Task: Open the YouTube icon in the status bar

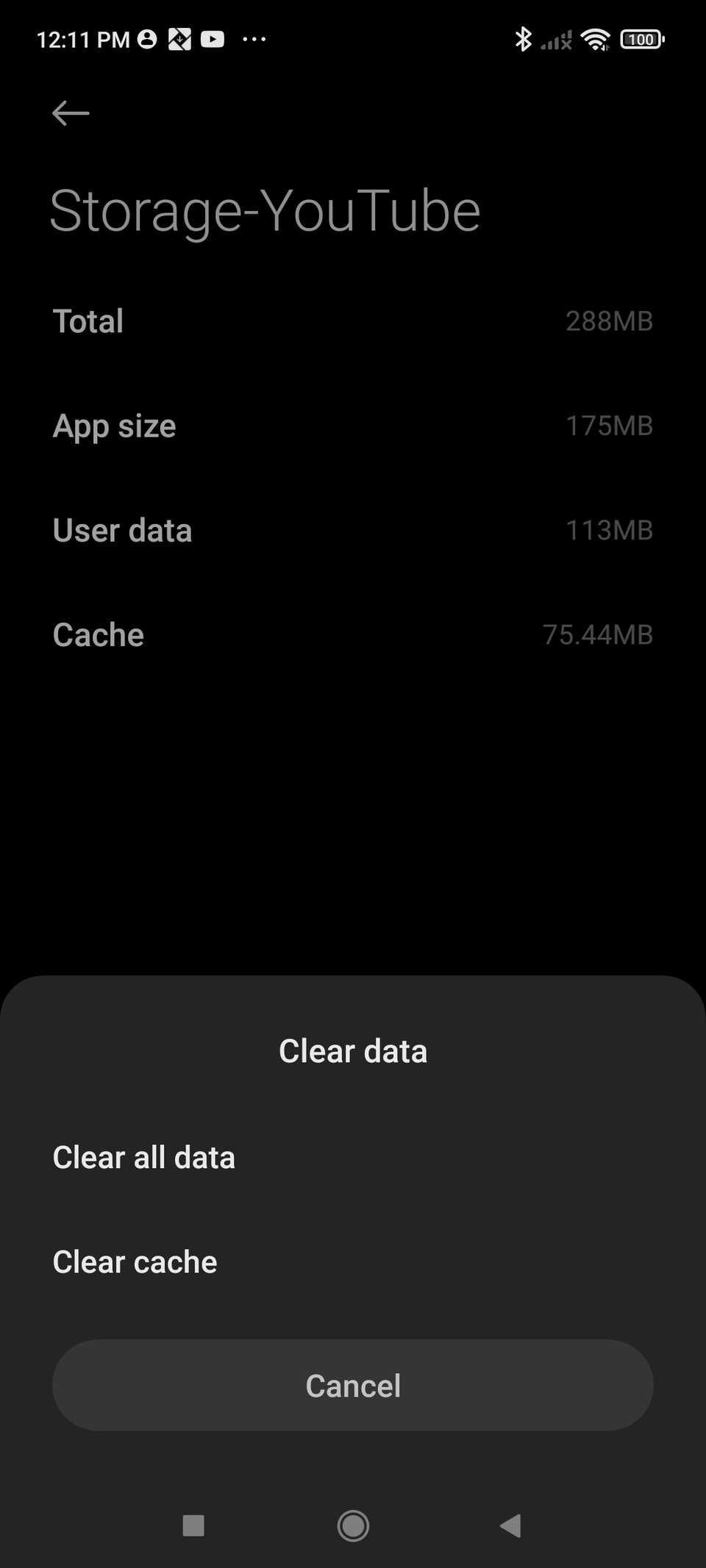Action: (x=213, y=39)
